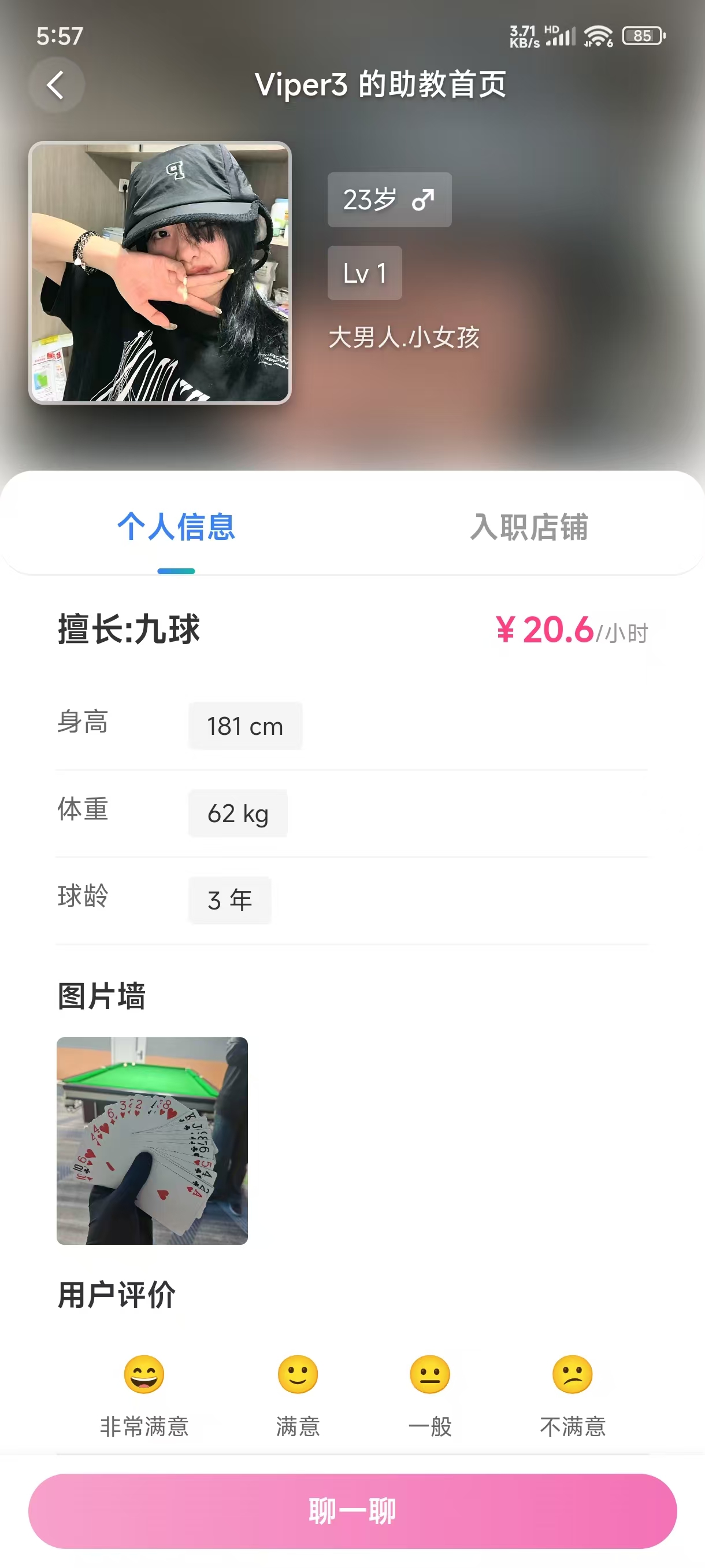Open the 体重 weight value selector

point(238,812)
